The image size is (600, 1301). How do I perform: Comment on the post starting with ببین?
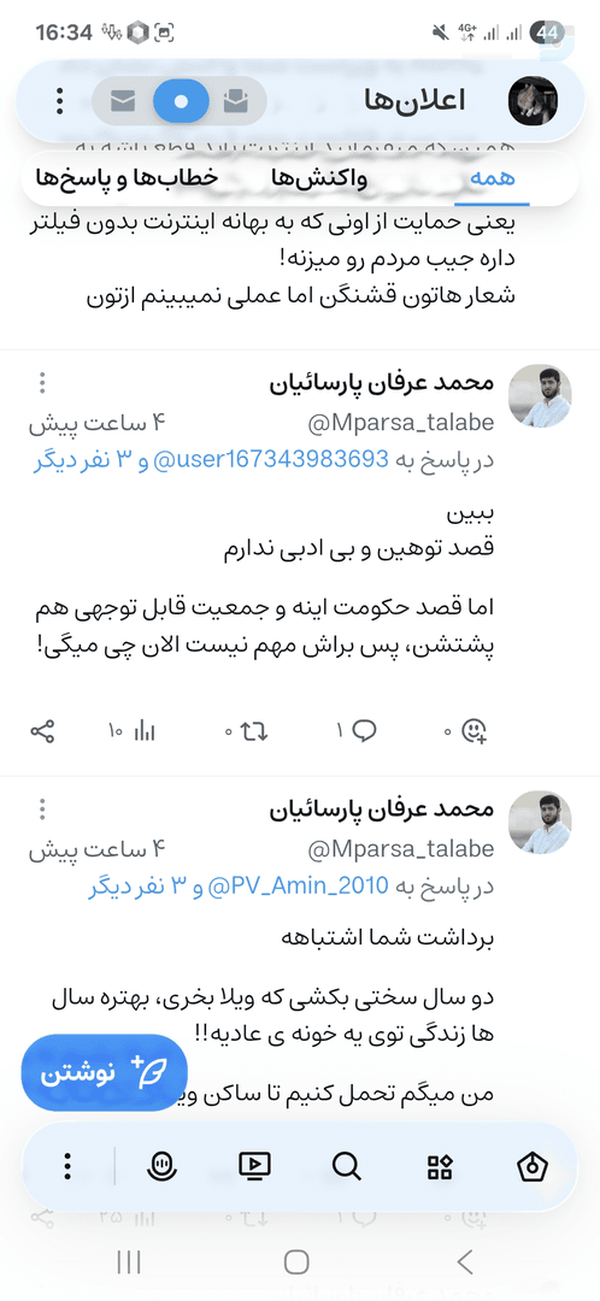355,731
